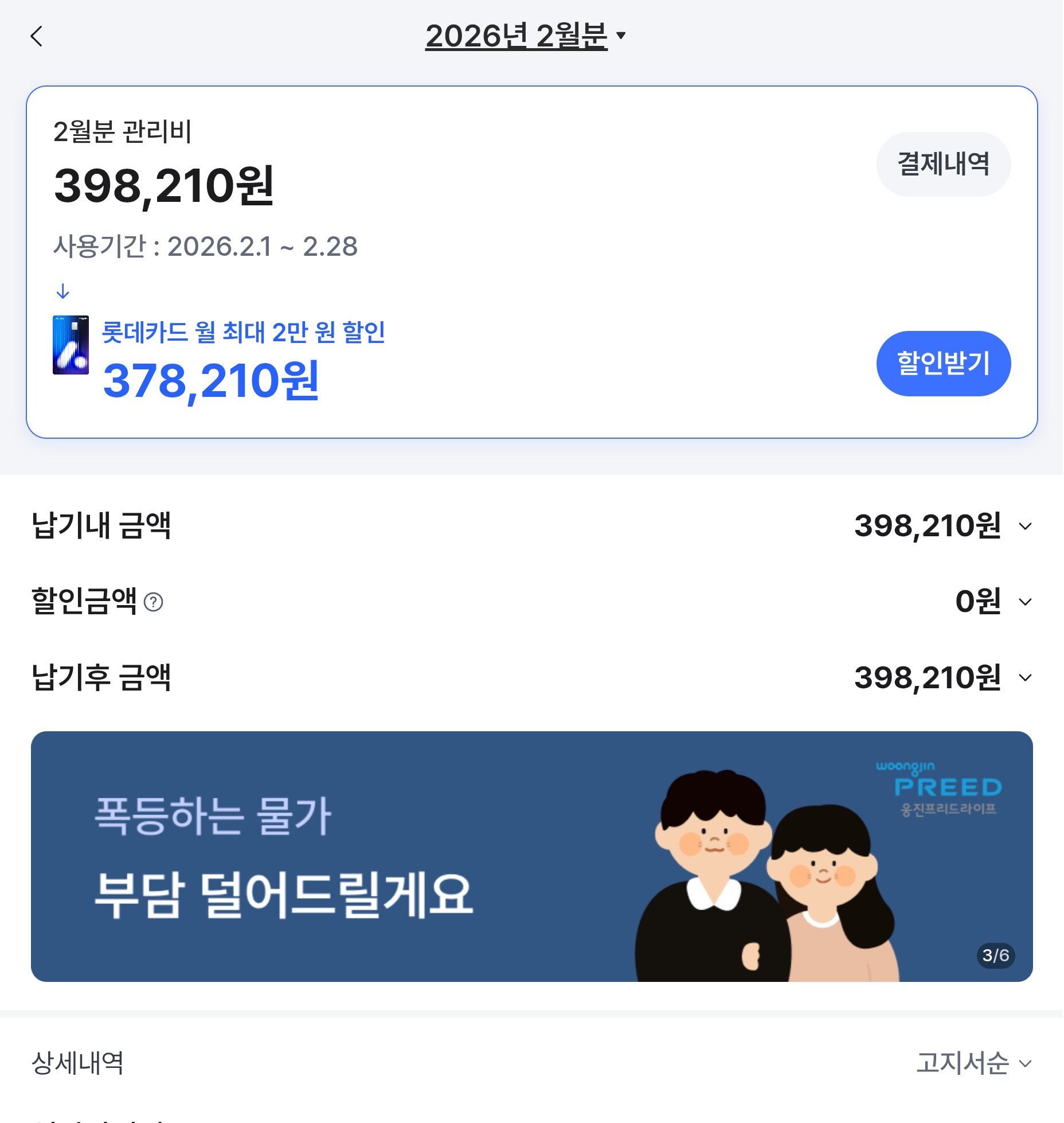Viewport: 1064px width, 1123px height.
Task: View 결제내역 payment history
Action: [942, 165]
